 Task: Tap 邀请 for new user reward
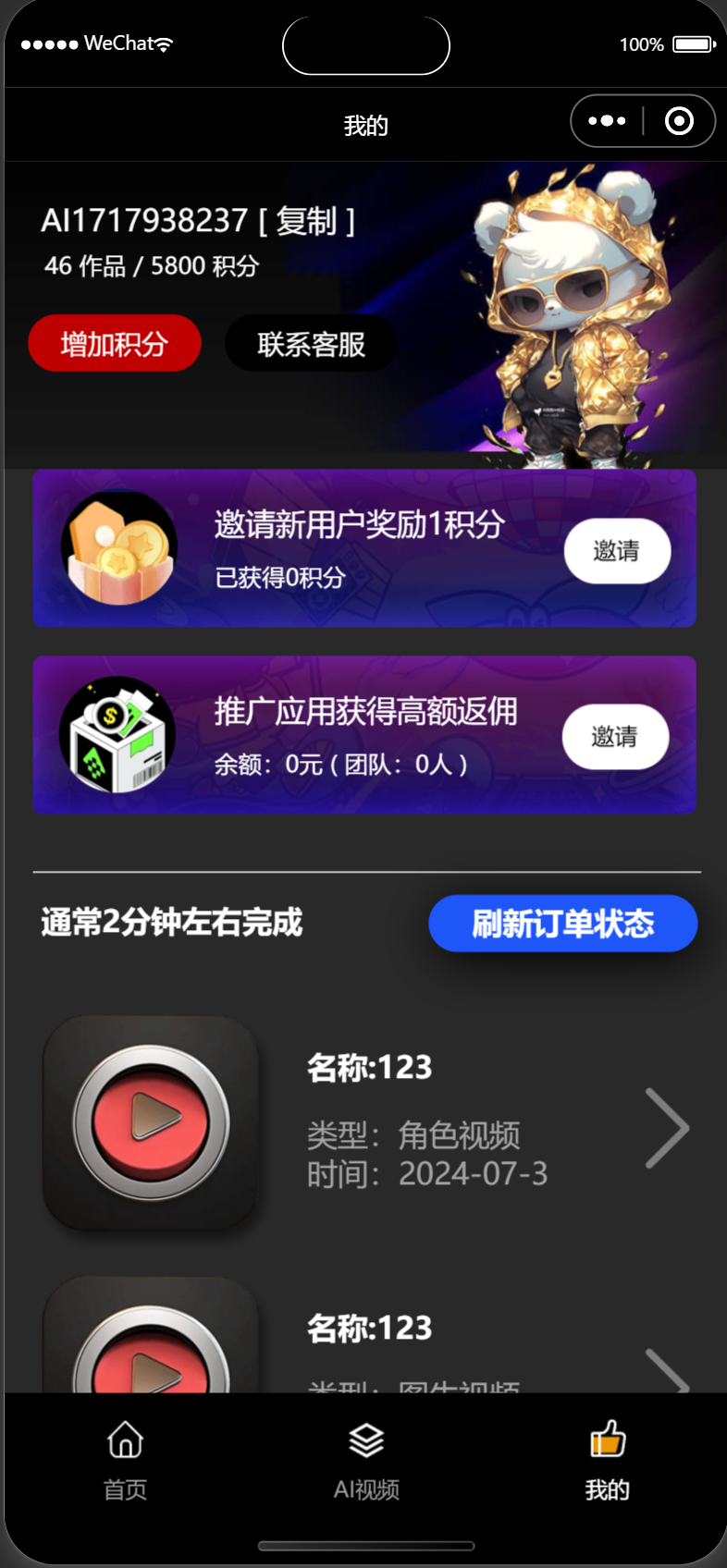616,551
